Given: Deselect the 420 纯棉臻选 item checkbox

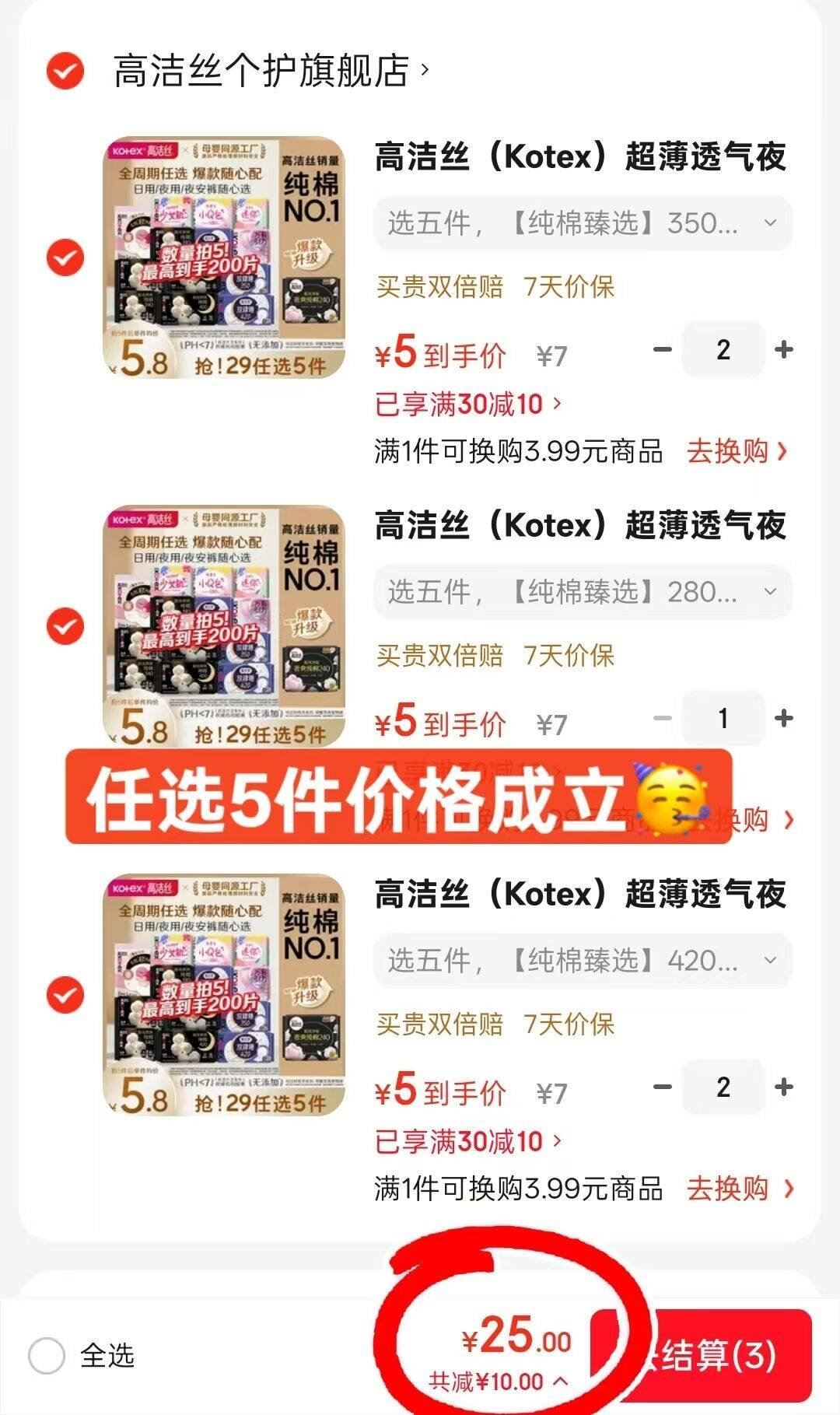Looking at the screenshot, I should (65, 995).
